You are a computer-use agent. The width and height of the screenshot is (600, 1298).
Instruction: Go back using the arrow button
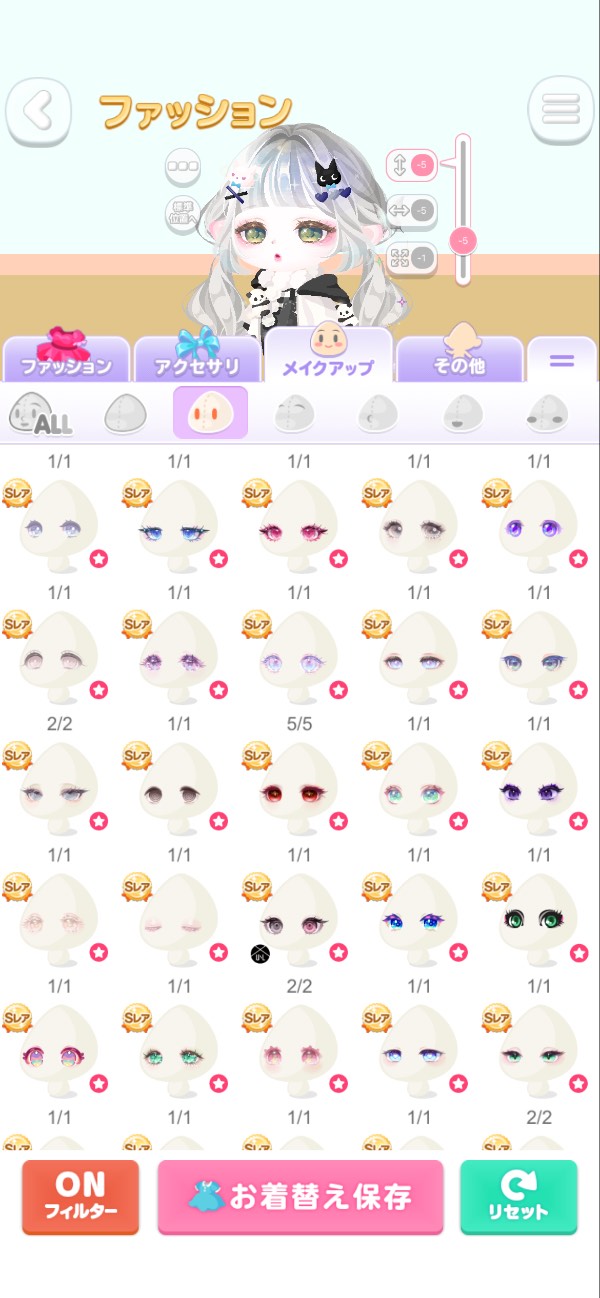click(39, 111)
